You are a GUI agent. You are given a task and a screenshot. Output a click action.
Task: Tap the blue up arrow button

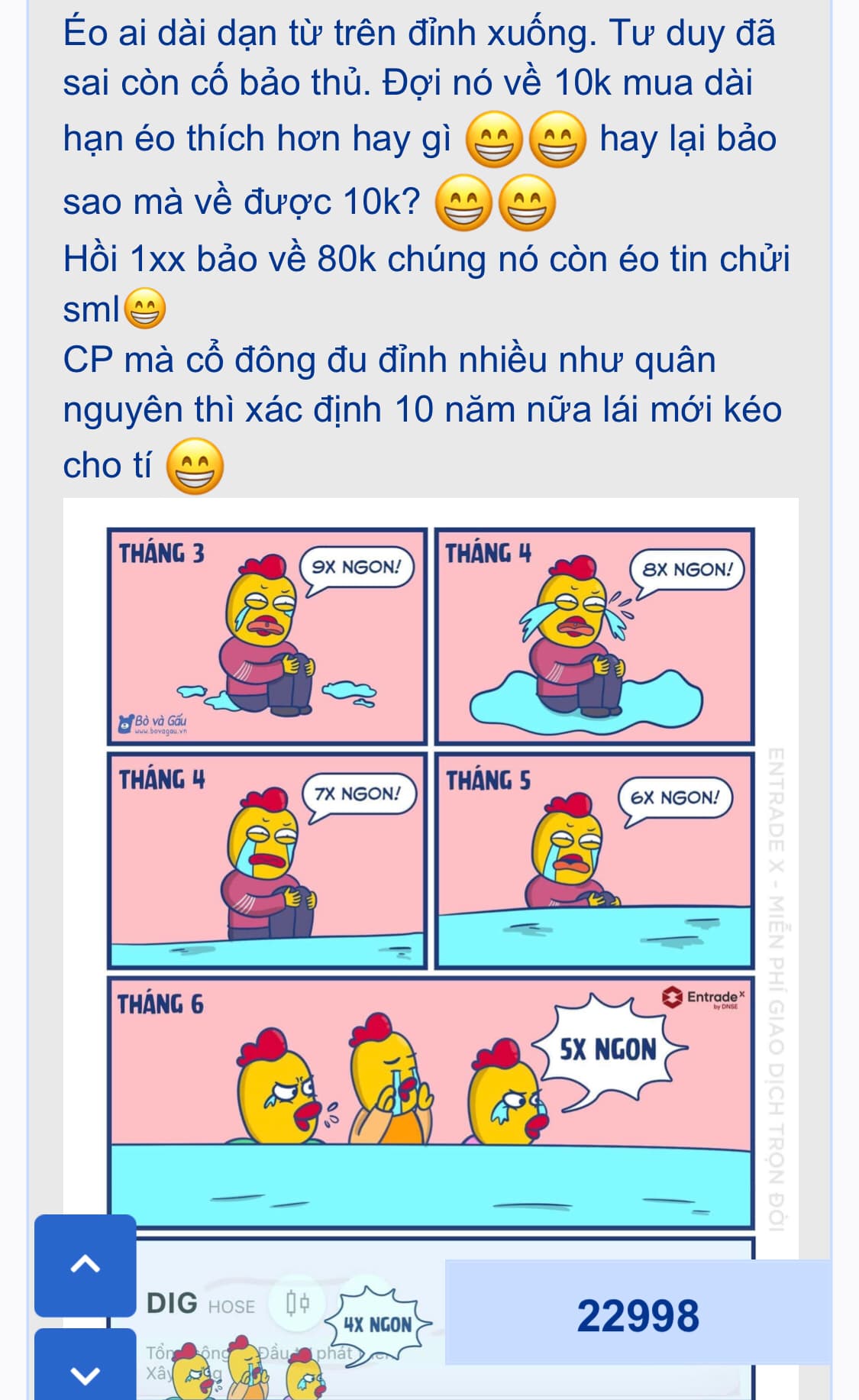[x=86, y=1265]
